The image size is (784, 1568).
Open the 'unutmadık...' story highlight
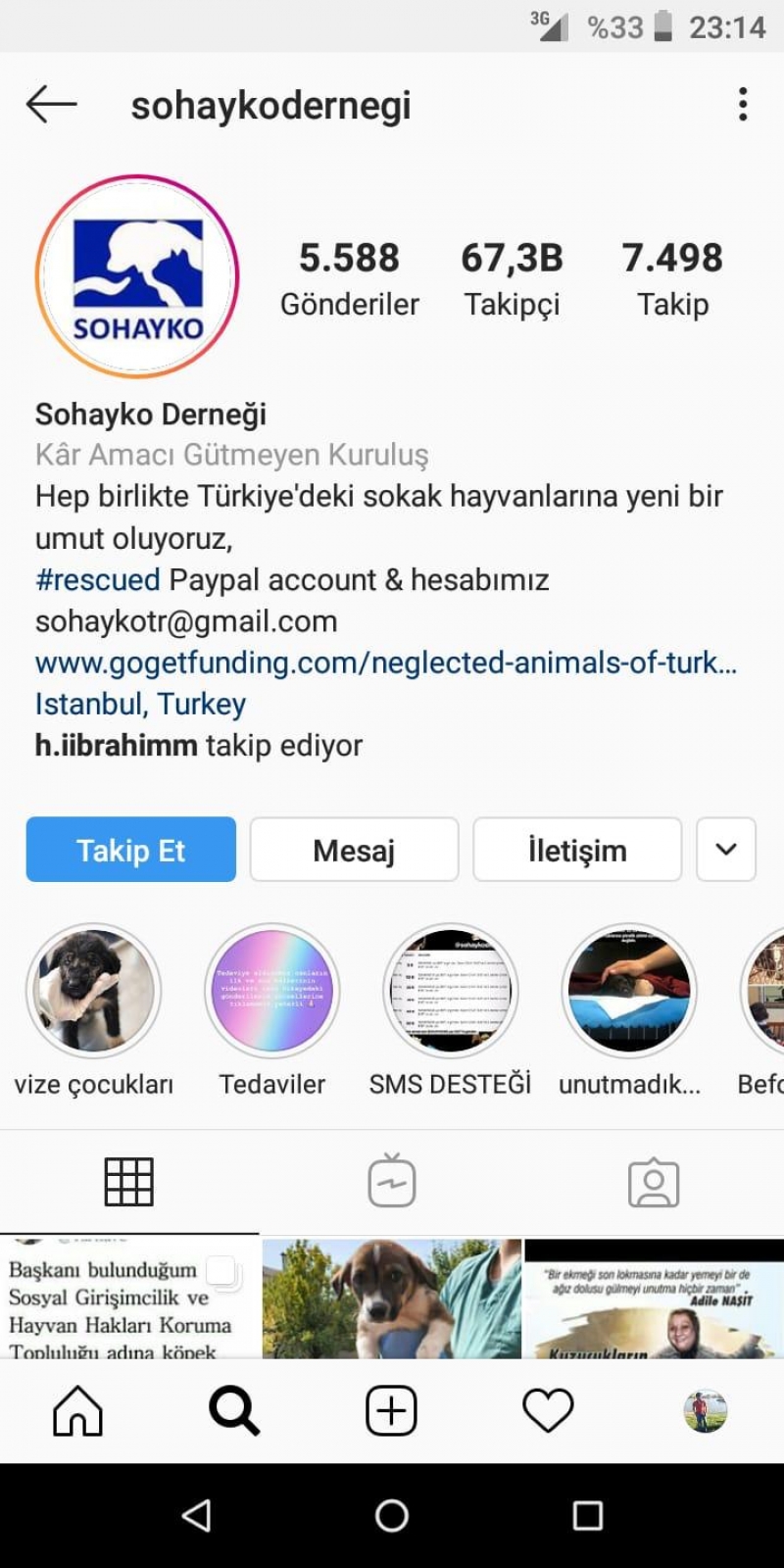coord(629,991)
